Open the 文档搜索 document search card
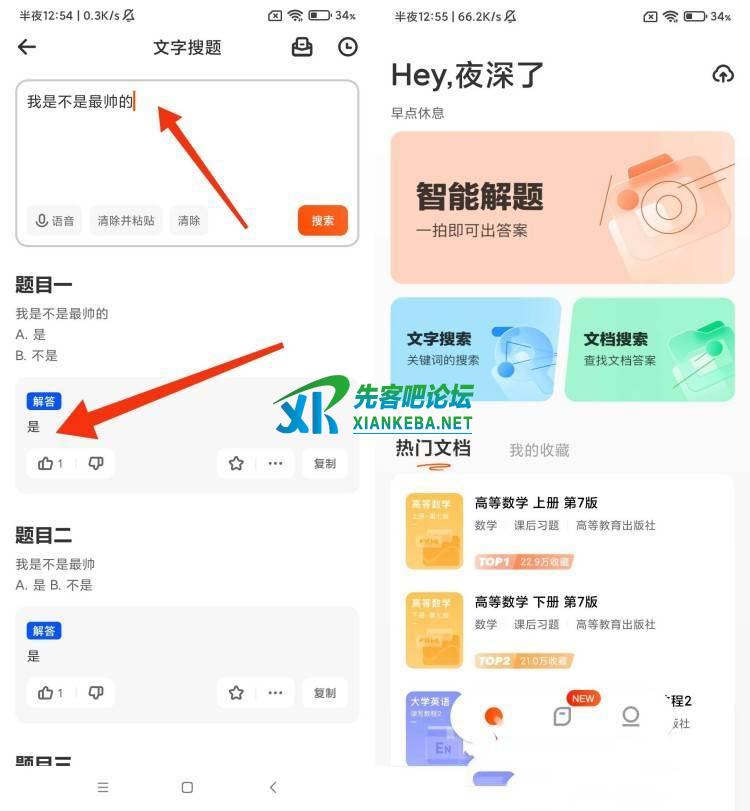 [x=649, y=348]
